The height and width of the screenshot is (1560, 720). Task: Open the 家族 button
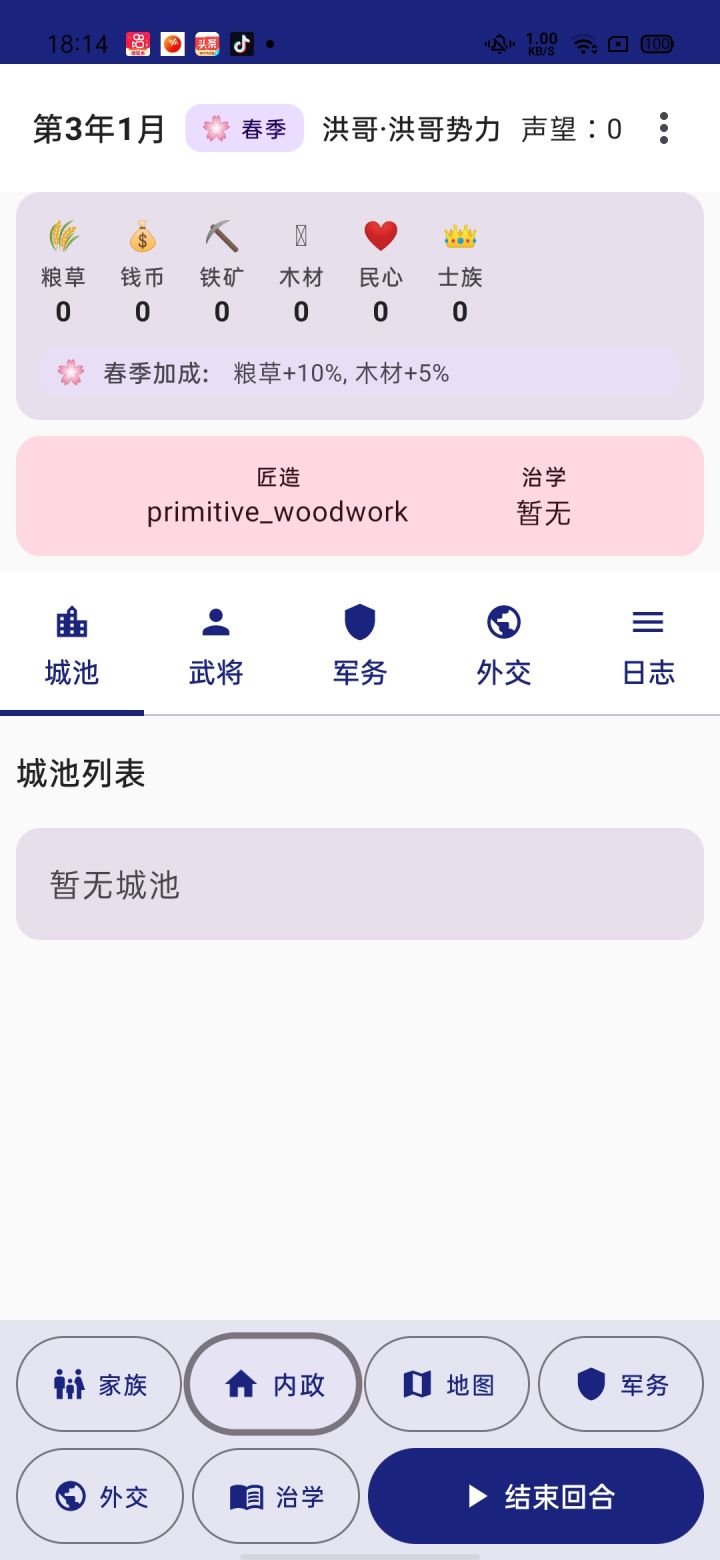pos(99,1384)
